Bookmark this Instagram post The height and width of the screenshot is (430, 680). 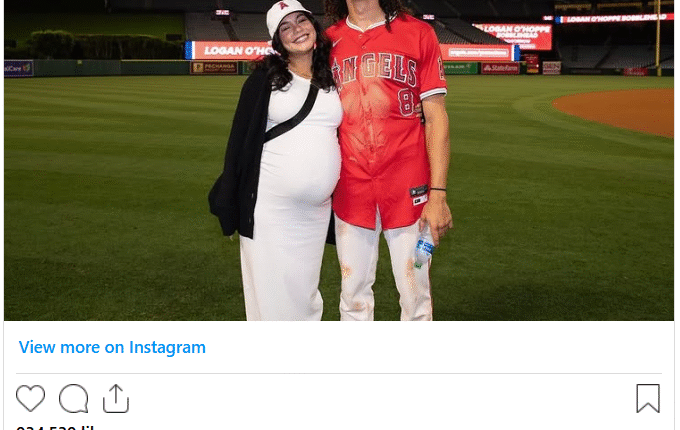coord(648,398)
